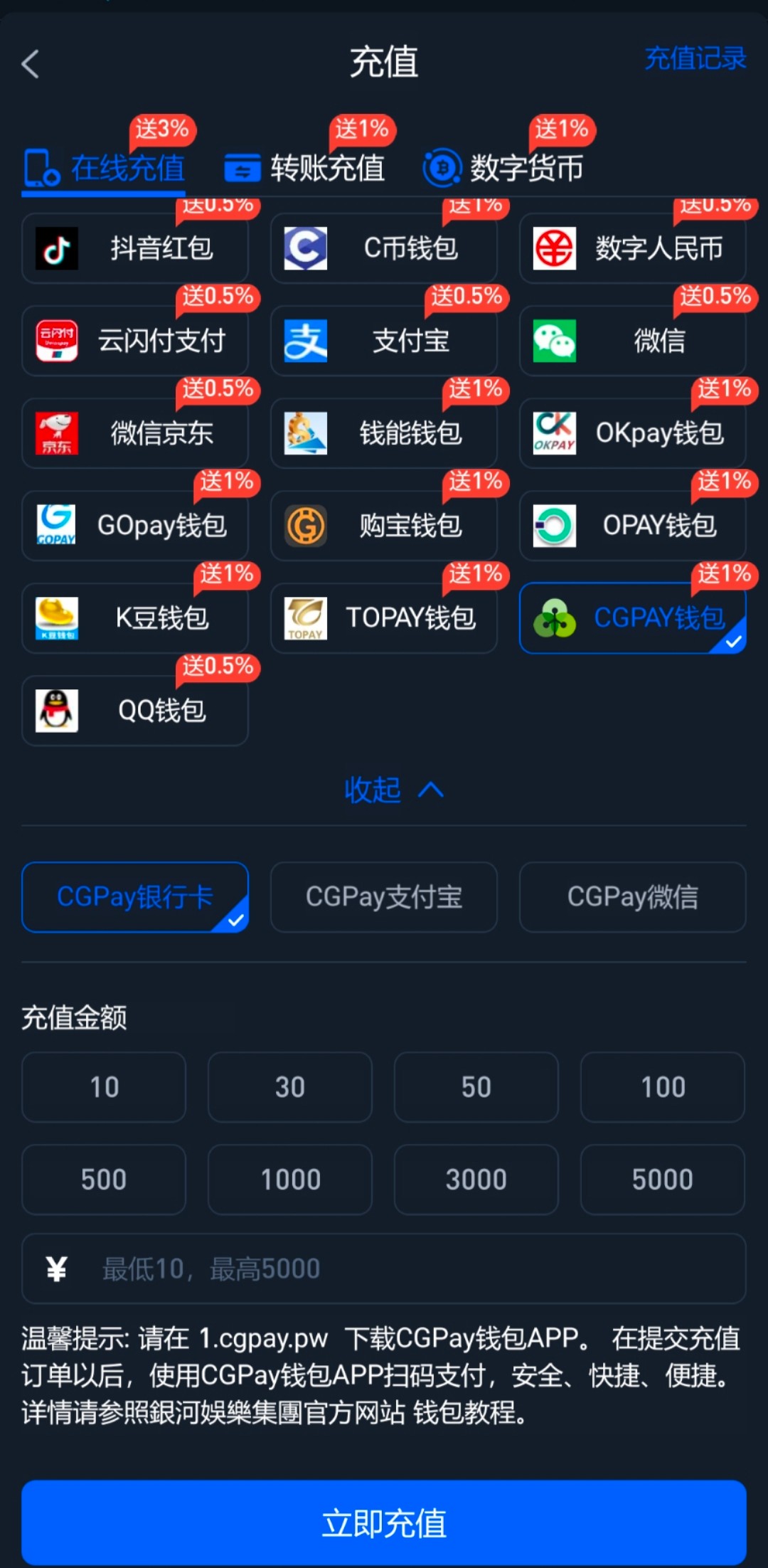
Task: Tap 立即充值 to recharge now
Action: (384, 1523)
